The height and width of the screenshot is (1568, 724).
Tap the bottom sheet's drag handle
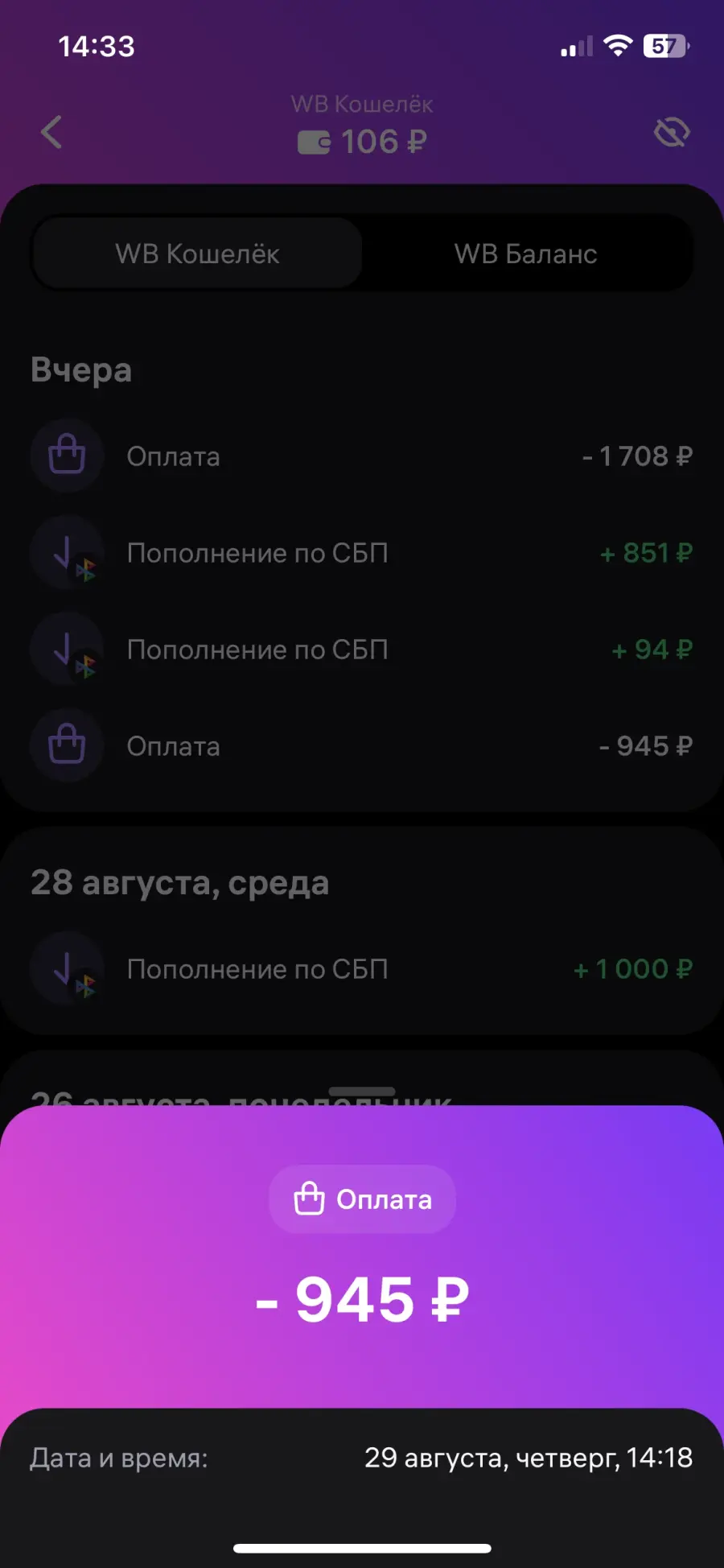(x=362, y=1091)
